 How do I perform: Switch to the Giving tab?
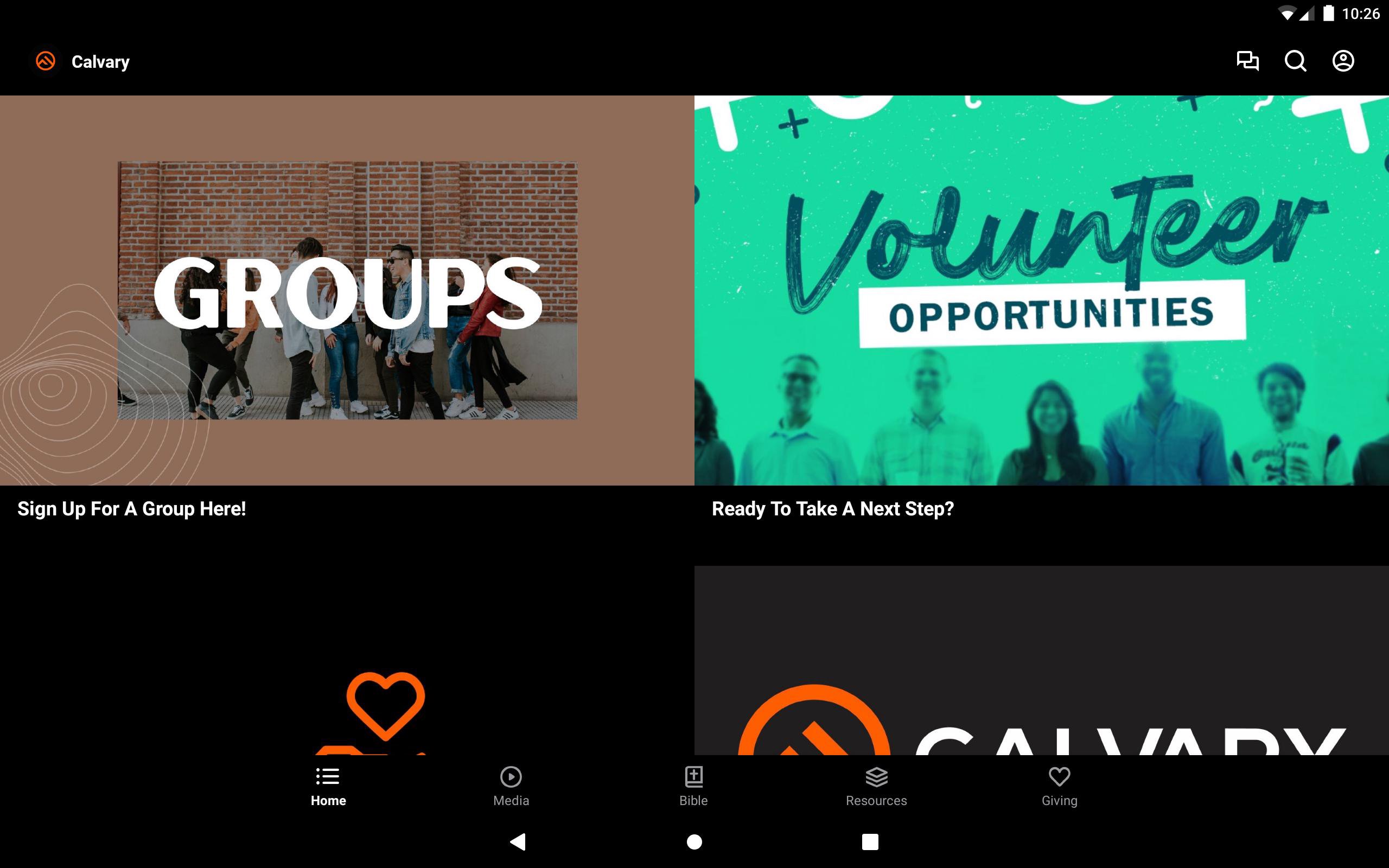tap(1059, 786)
